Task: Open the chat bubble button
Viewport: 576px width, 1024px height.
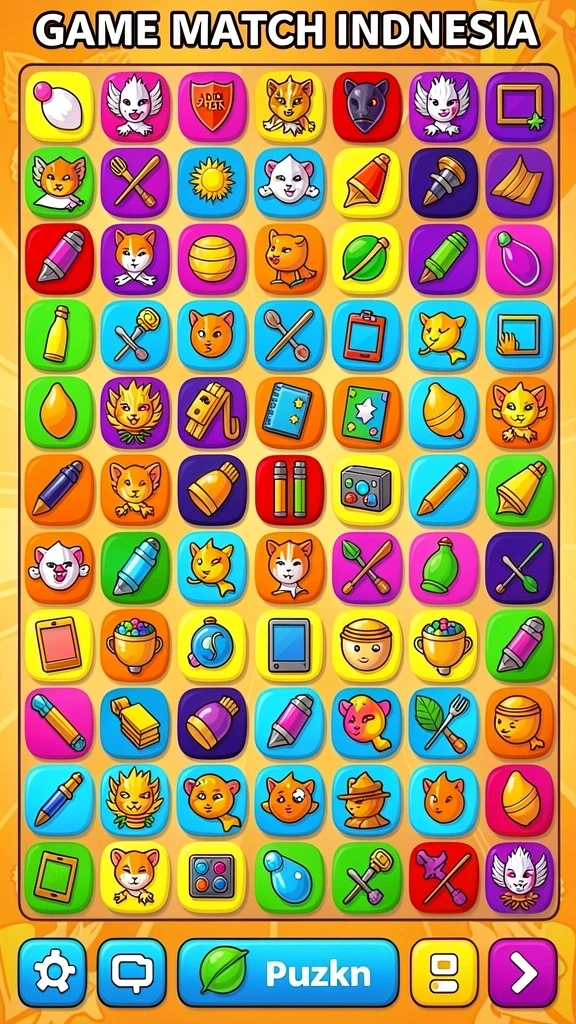Action: (x=132, y=972)
